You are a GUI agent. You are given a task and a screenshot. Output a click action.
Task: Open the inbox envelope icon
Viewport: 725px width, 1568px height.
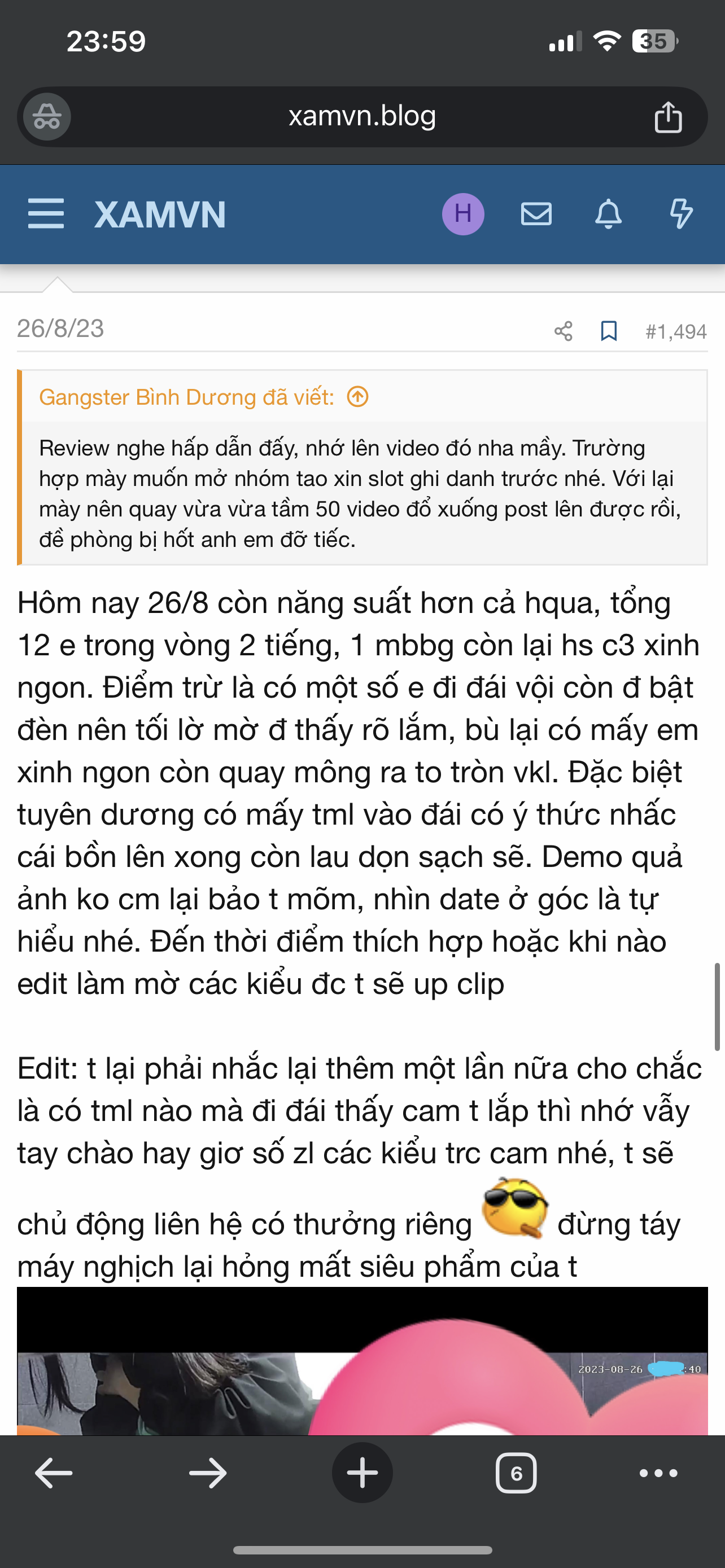536,214
